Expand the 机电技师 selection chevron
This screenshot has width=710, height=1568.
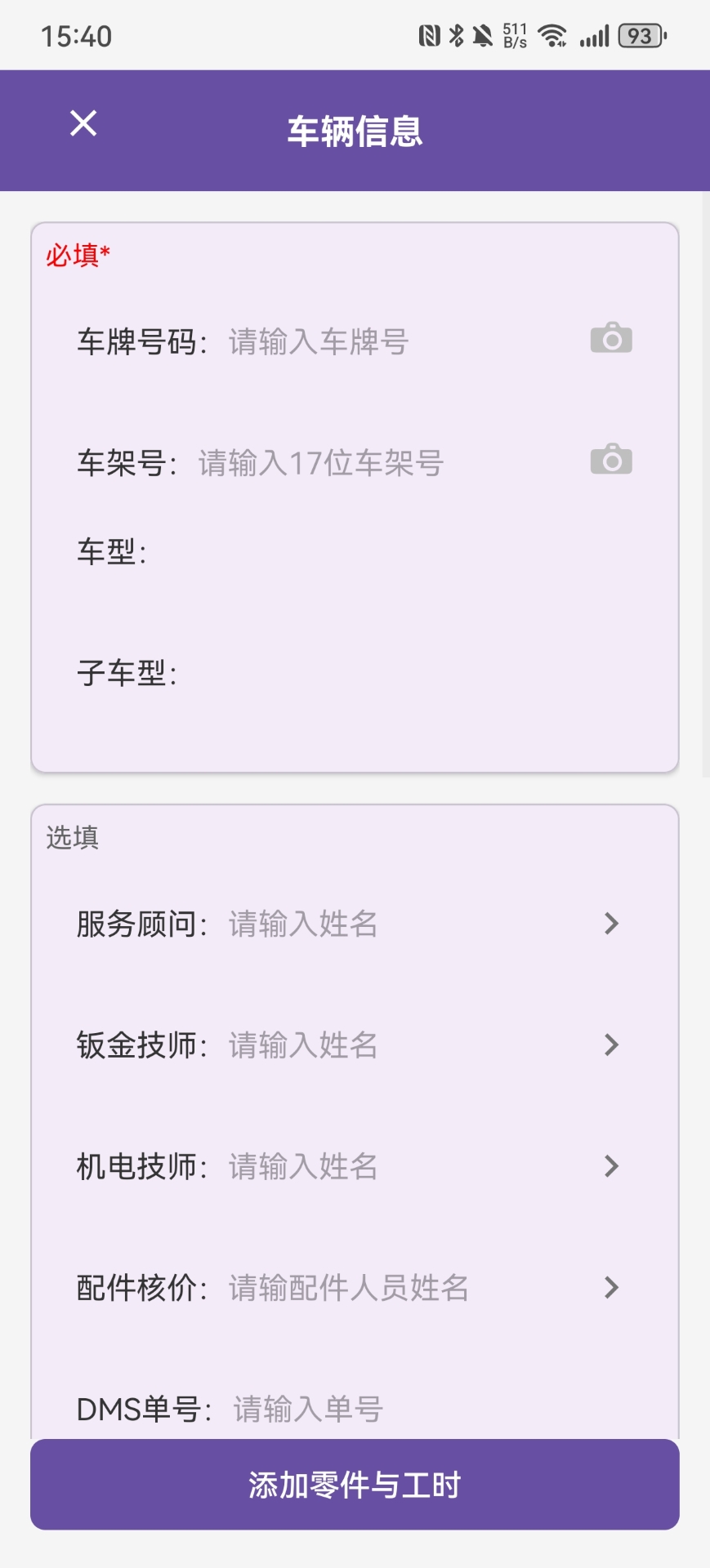click(610, 1166)
